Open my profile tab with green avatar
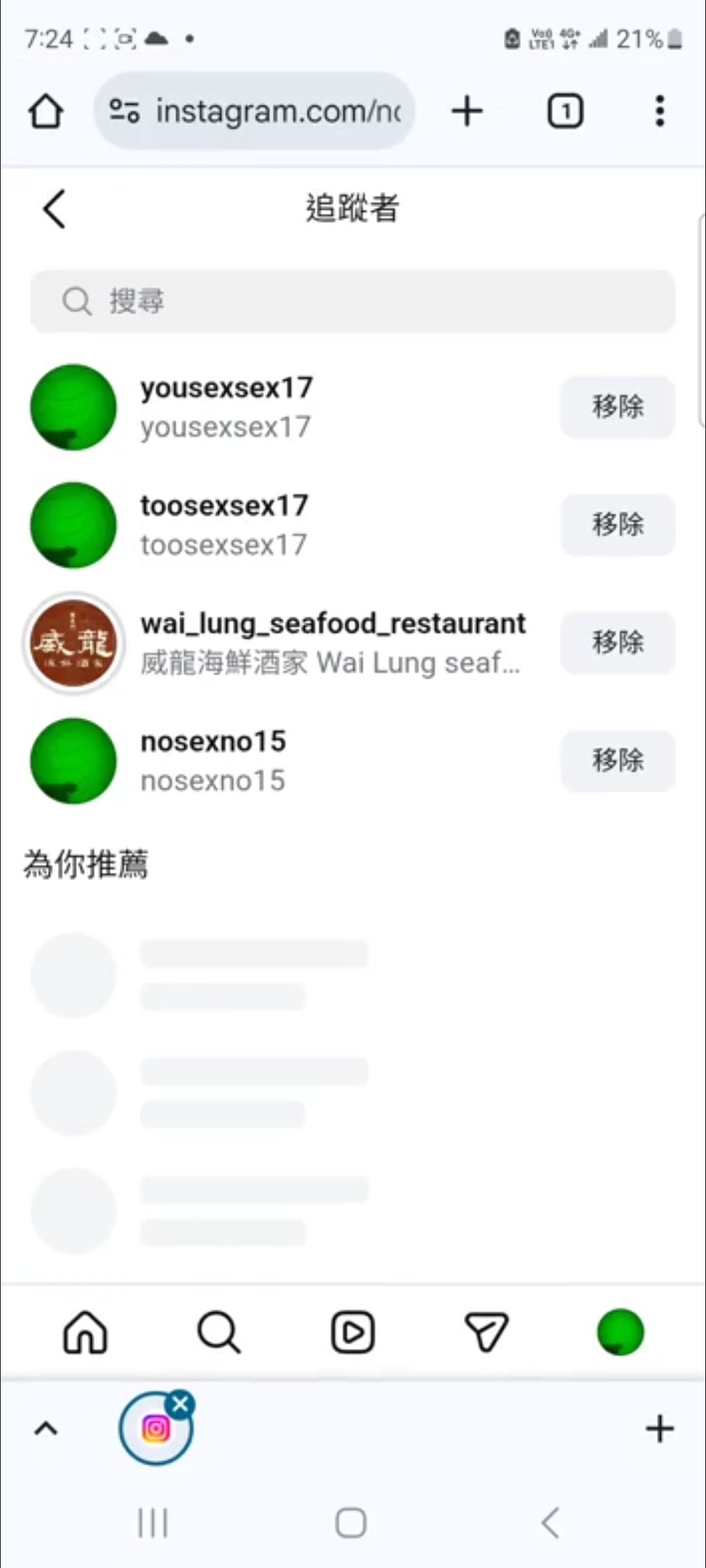The height and width of the screenshot is (1568, 706). pos(620,1331)
